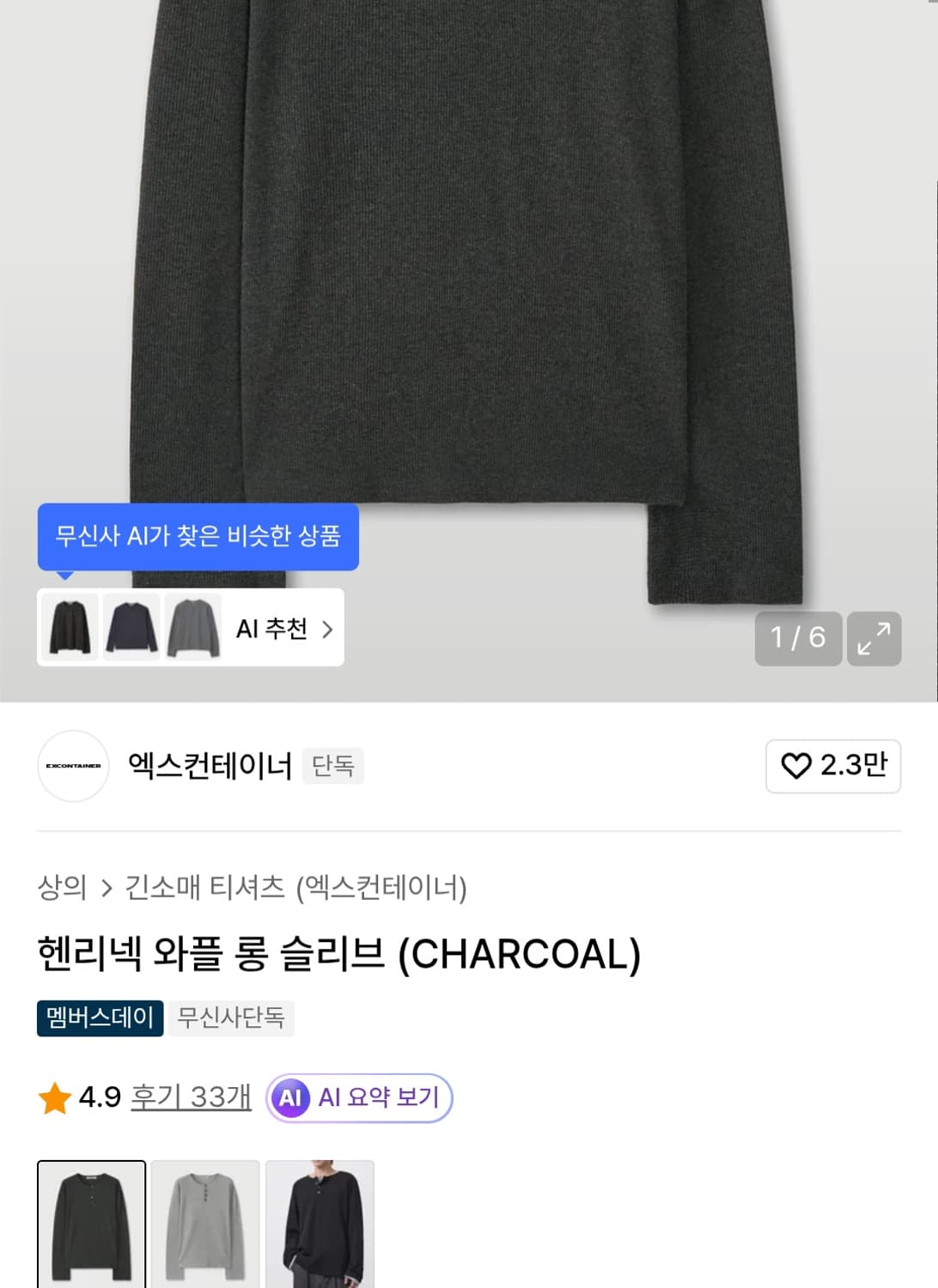The width and height of the screenshot is (938, 1288).
Task: Click the EXCONTAINER brand logo circle
Action: click(x=73, y=767)
